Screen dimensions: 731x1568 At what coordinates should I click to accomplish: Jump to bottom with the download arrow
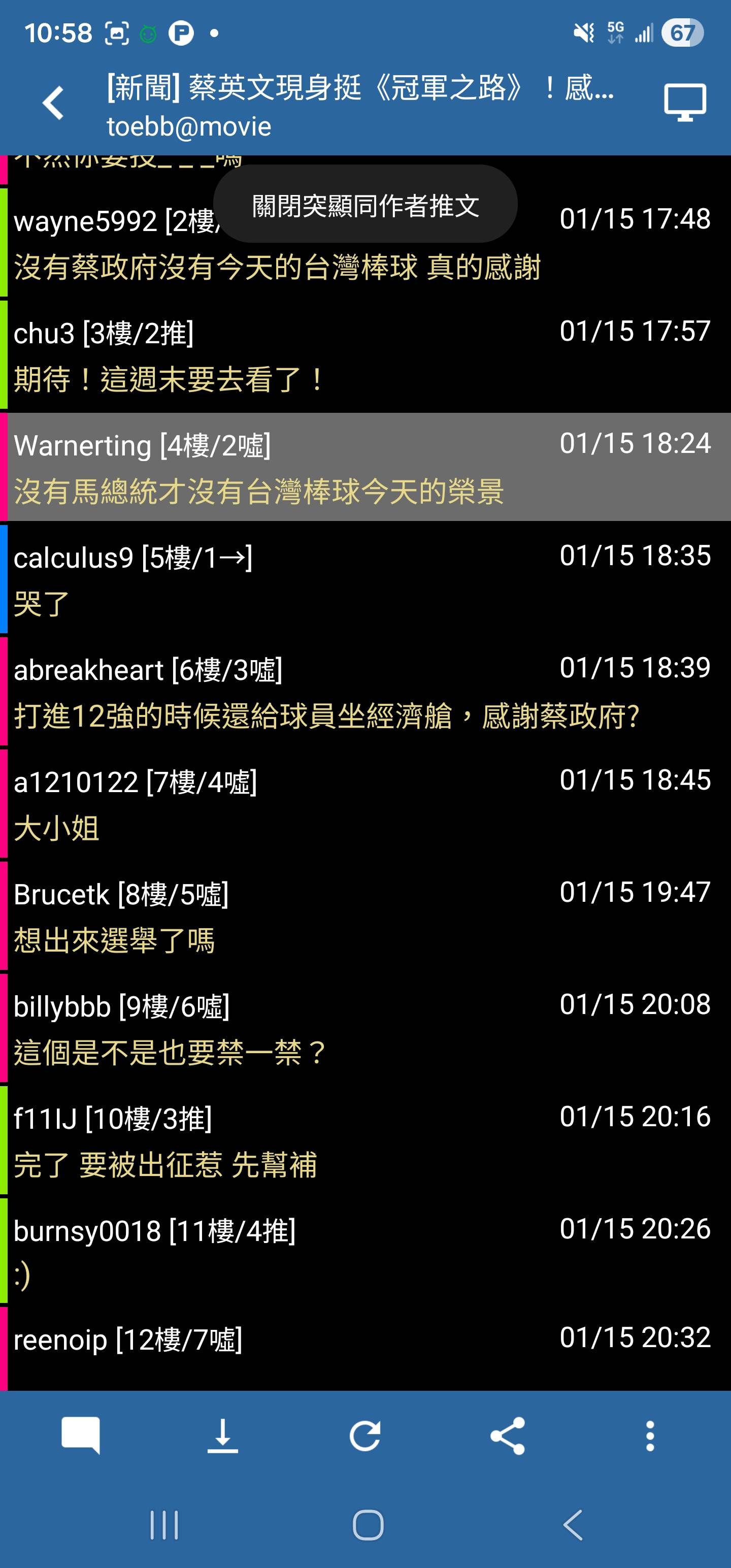(x=223, y=1435)
